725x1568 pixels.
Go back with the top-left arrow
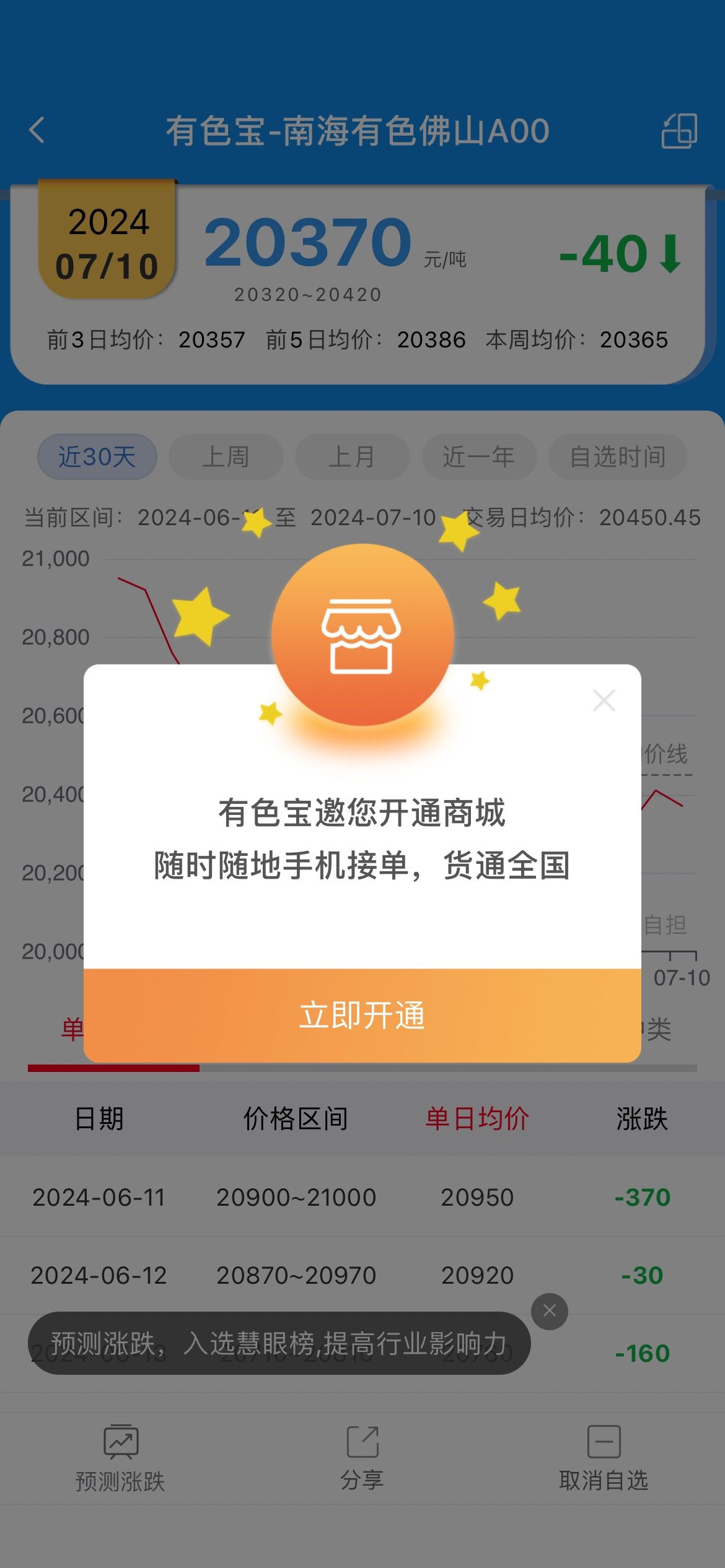point(37,130)
